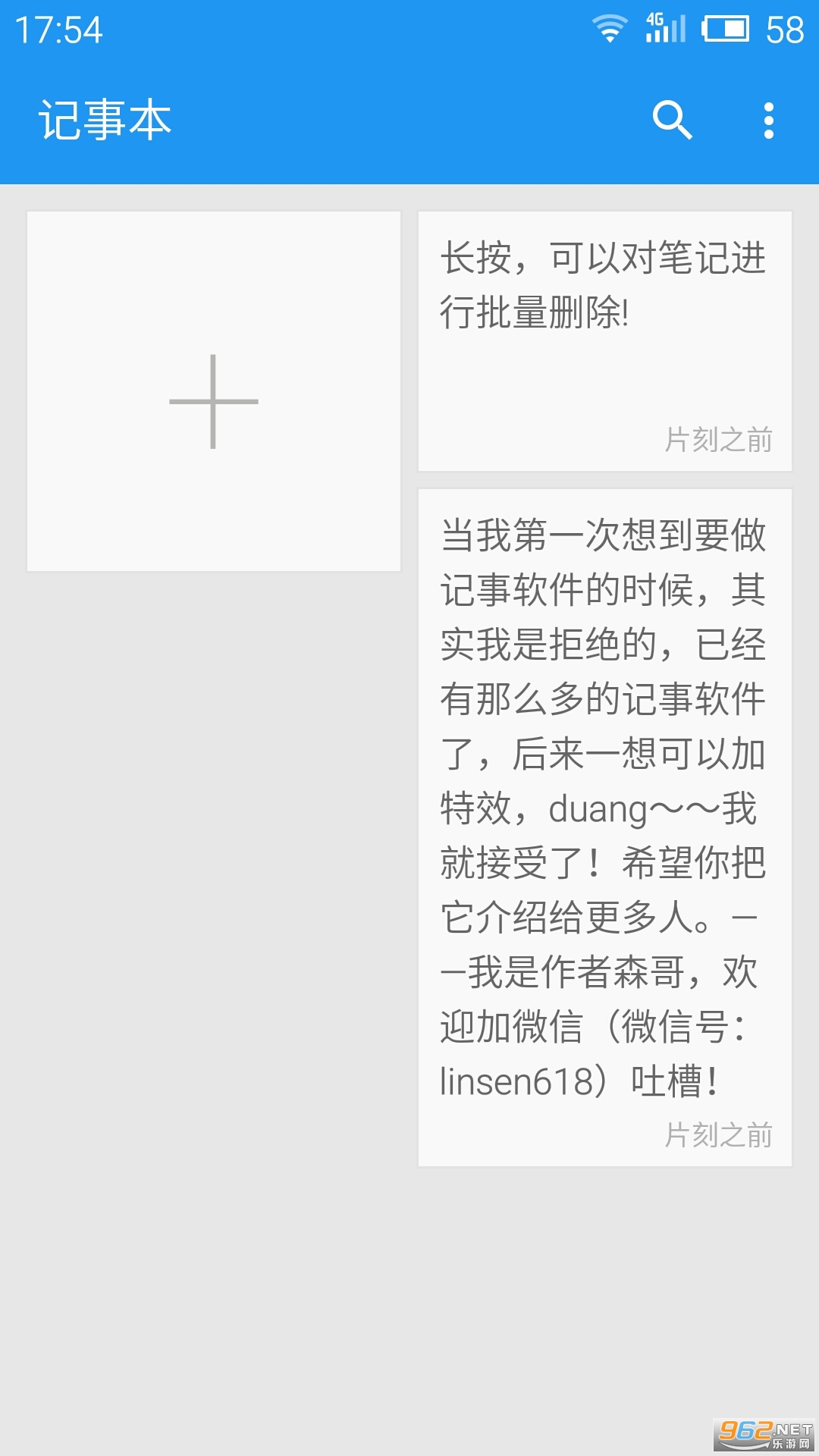This screenshot has width=819, height=1456.
Task: Open the three-dot overflow menu
Action: coord(768,121)
